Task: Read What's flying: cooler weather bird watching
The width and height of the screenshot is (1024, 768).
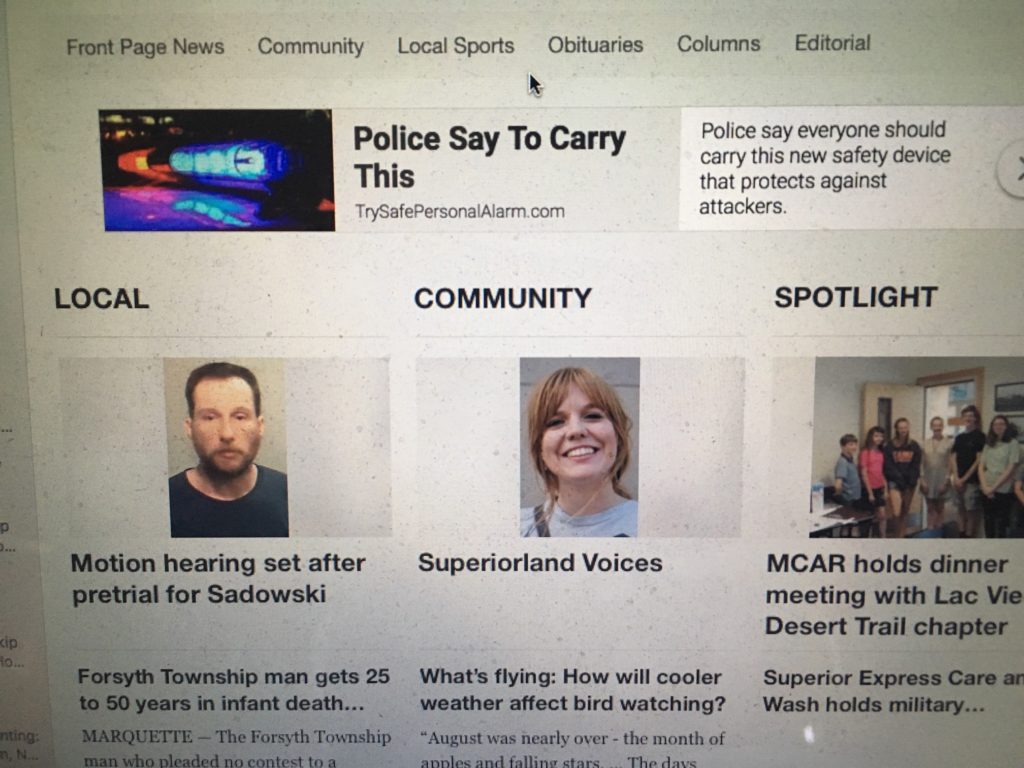Action: coord(572,690)
